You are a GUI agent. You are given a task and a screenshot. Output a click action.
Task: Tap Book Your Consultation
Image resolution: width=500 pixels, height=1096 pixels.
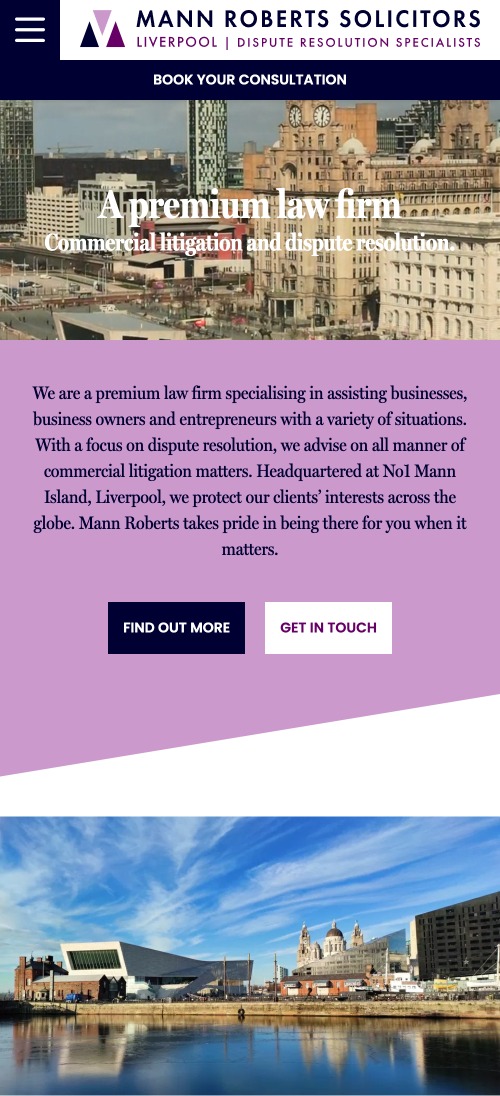250,80
